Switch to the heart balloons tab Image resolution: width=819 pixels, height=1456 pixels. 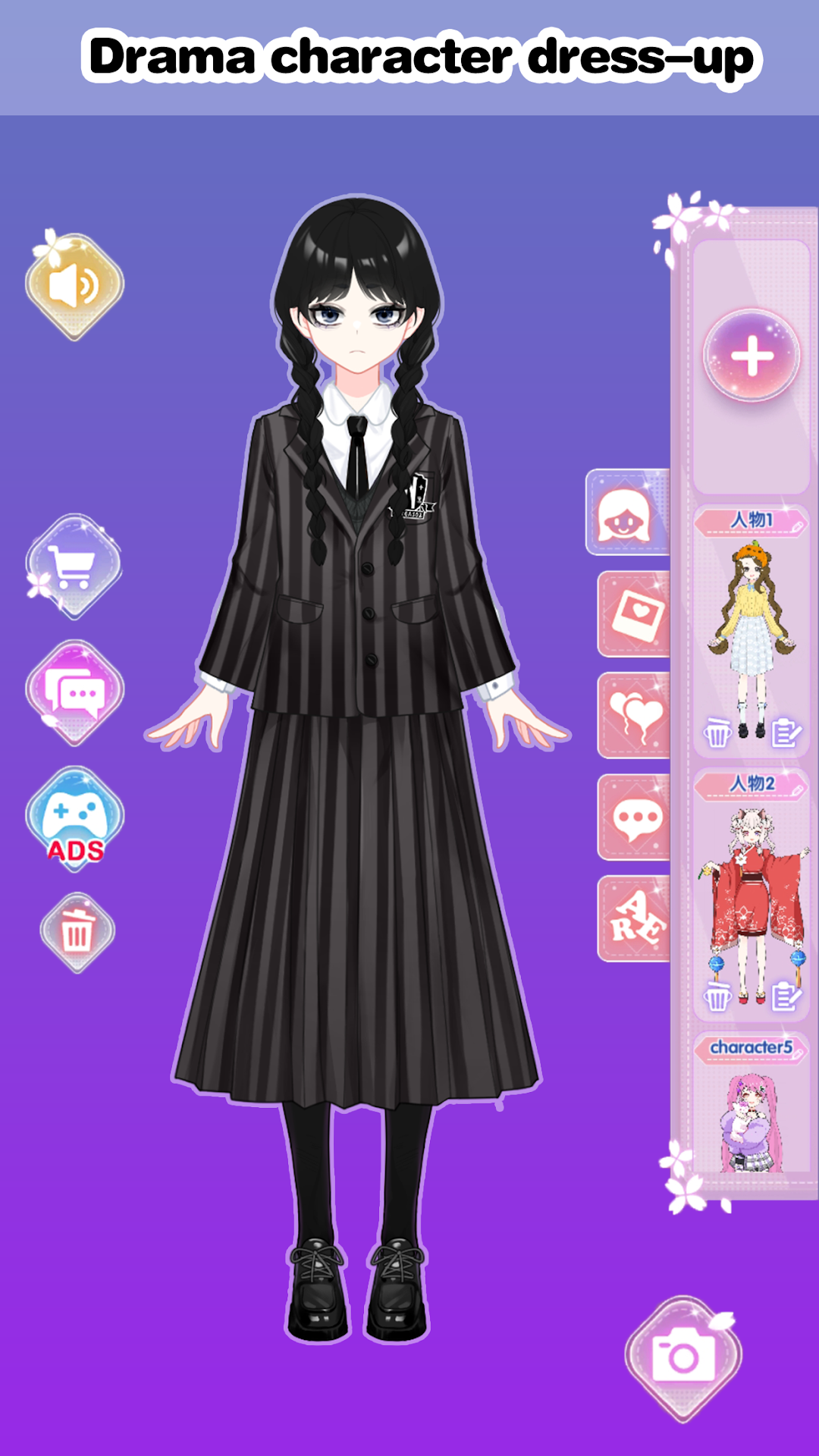point(635,716)
